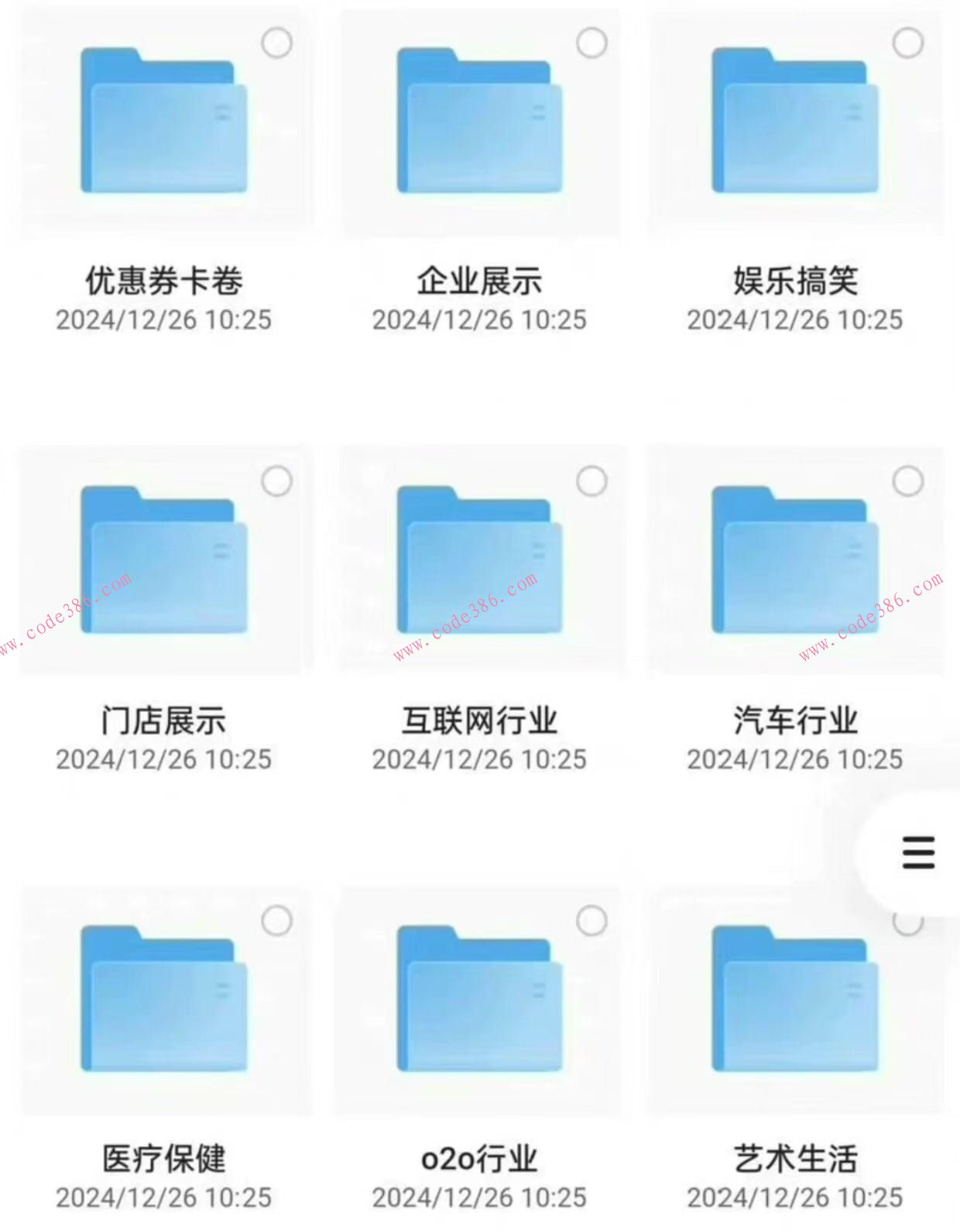Image resolution: width=960 pixels, height=1232 pixels.
Task: Select the checkbox on 门店展示 folder
Action: pyautogui.click(x=276, y=481)
